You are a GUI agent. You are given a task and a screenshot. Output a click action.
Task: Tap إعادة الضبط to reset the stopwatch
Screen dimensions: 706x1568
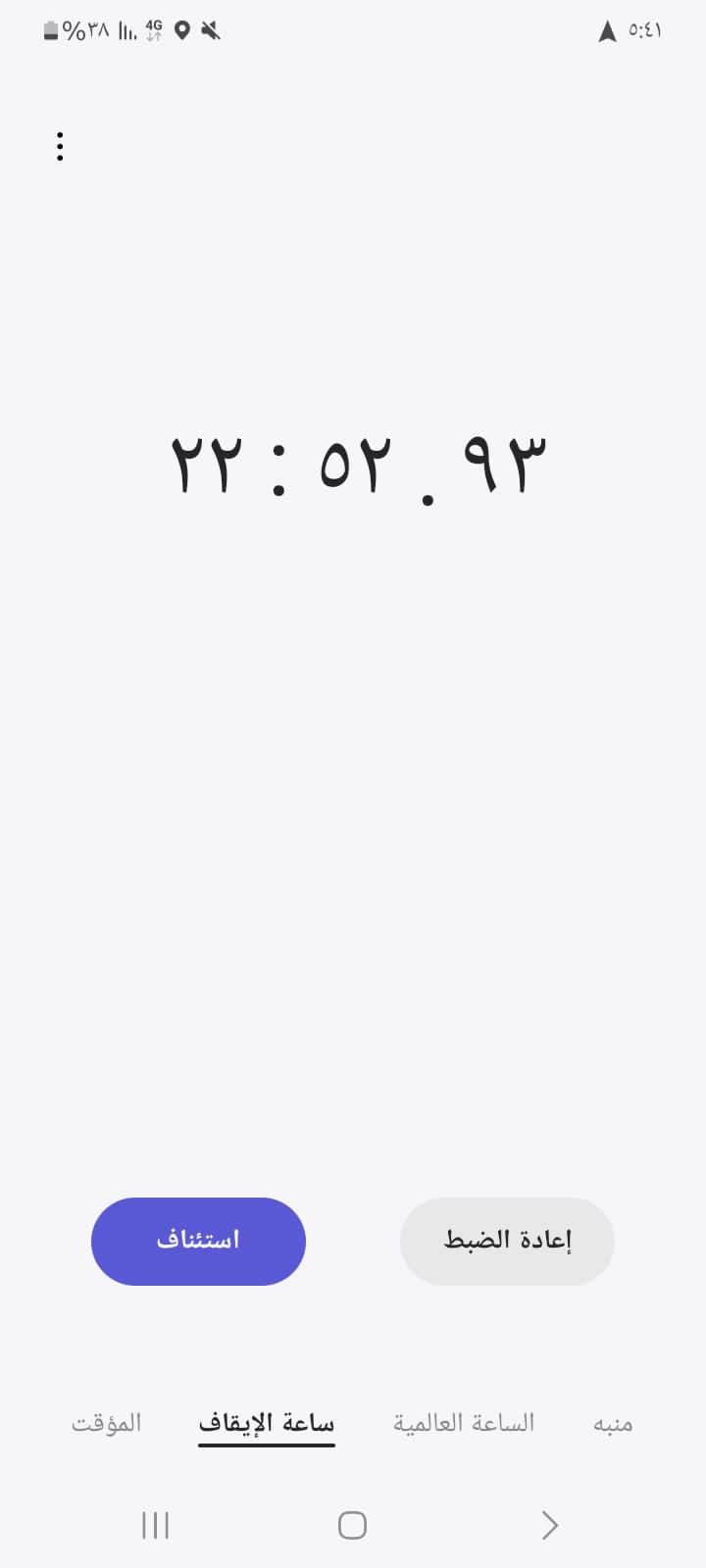(x=507, y=1241)
